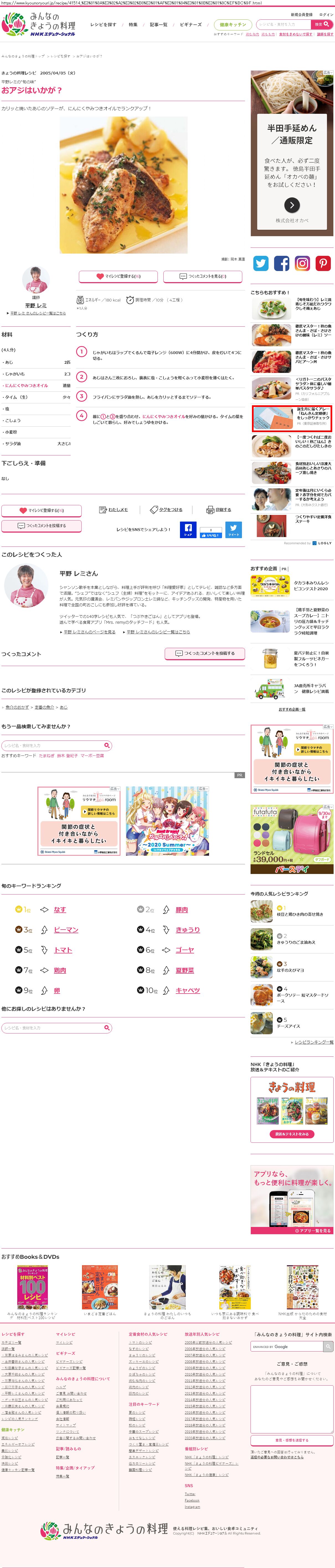The height and width of the screenshot is (1568, 335).
Task: Open the レシピを探す menu
Action: coord(103,25)
